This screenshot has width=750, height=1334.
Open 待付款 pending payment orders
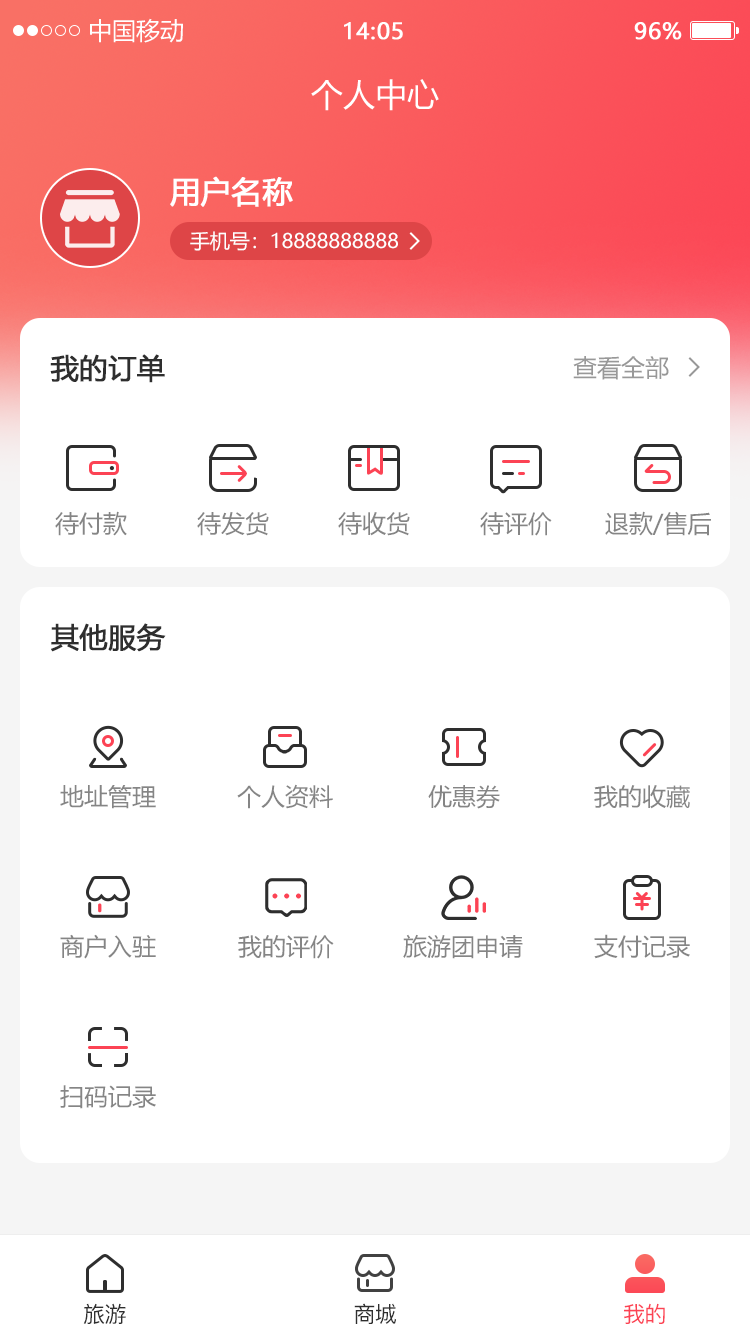point(91,489)
